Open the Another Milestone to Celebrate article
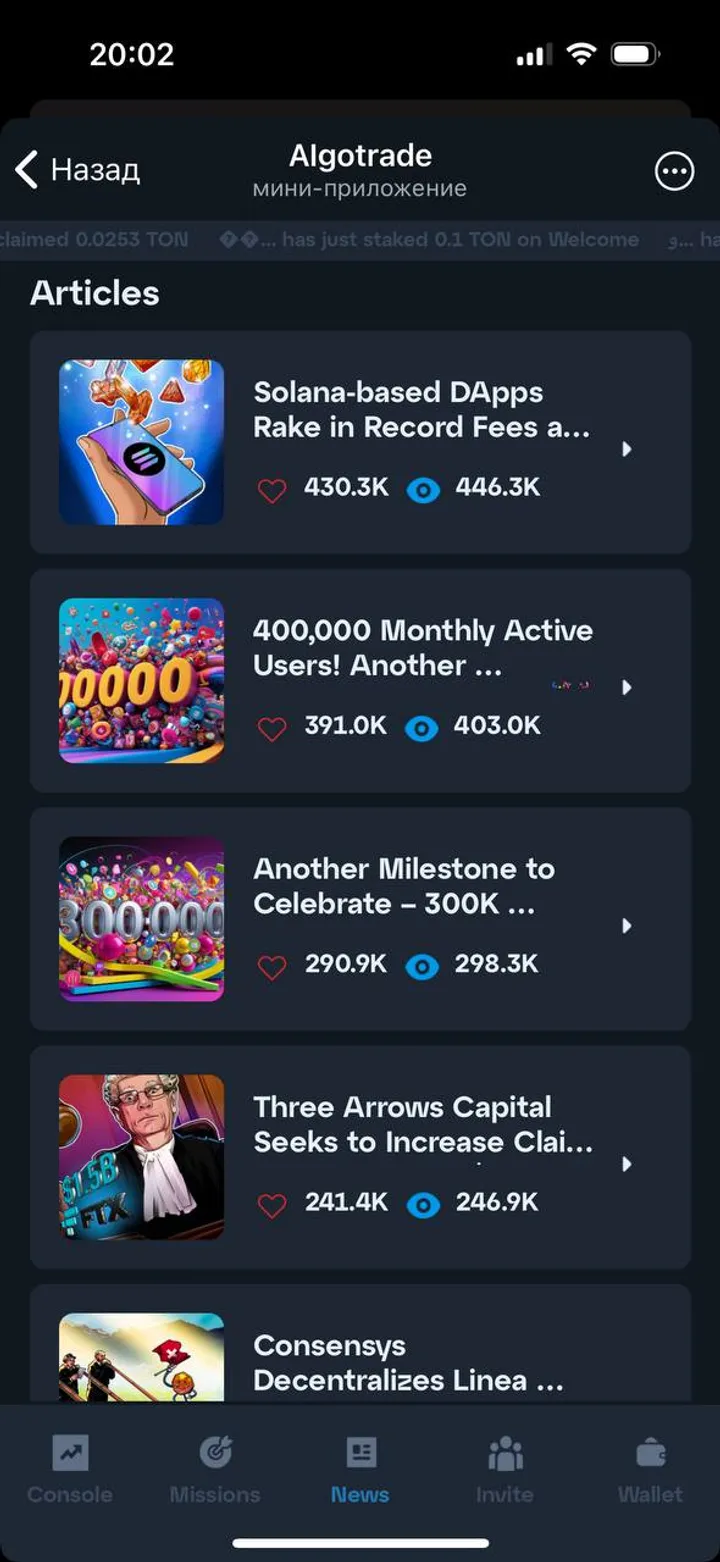 pyautogui.click(x=403, y=886)
